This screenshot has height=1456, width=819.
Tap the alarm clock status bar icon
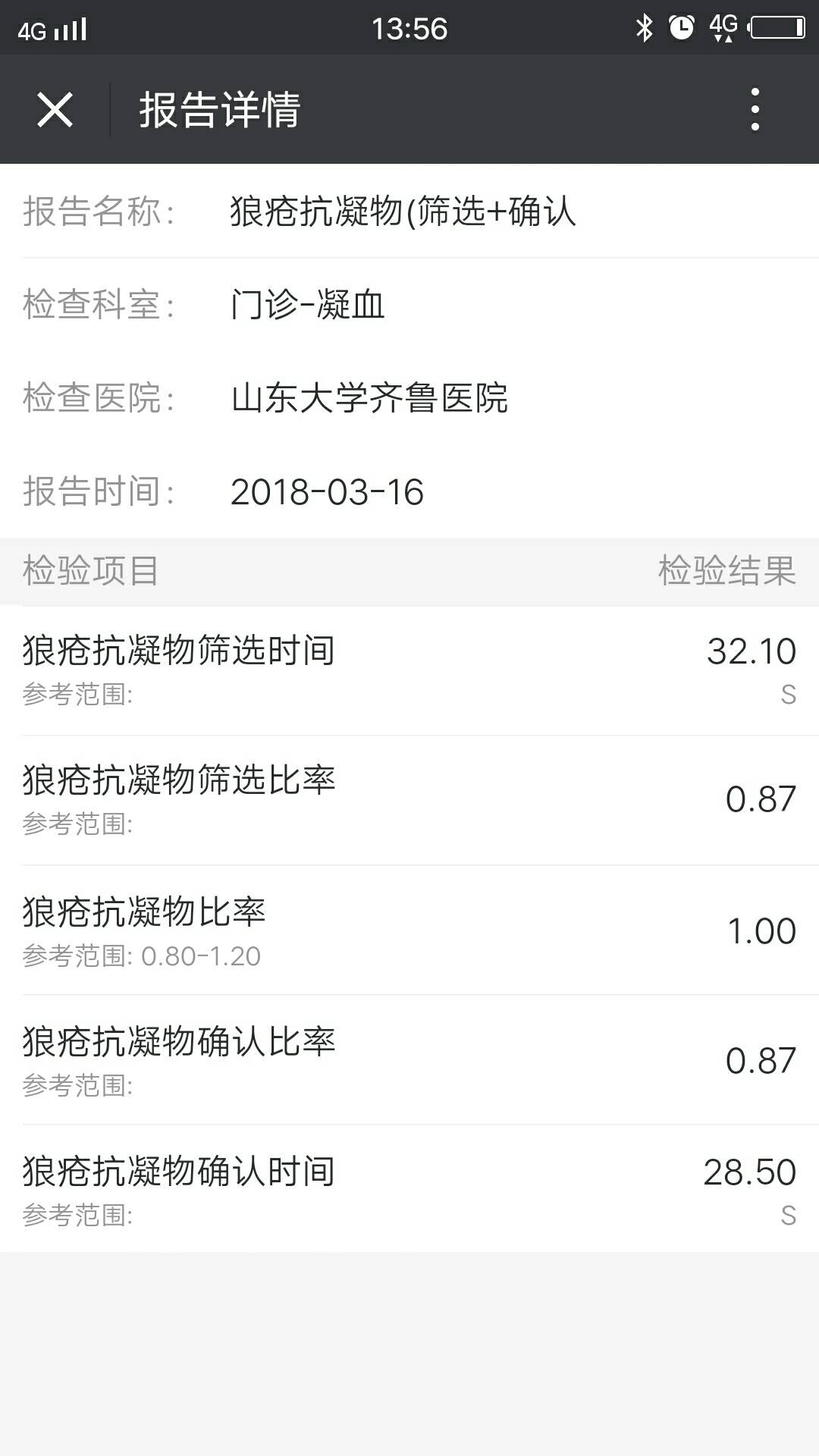coord(682,28)
